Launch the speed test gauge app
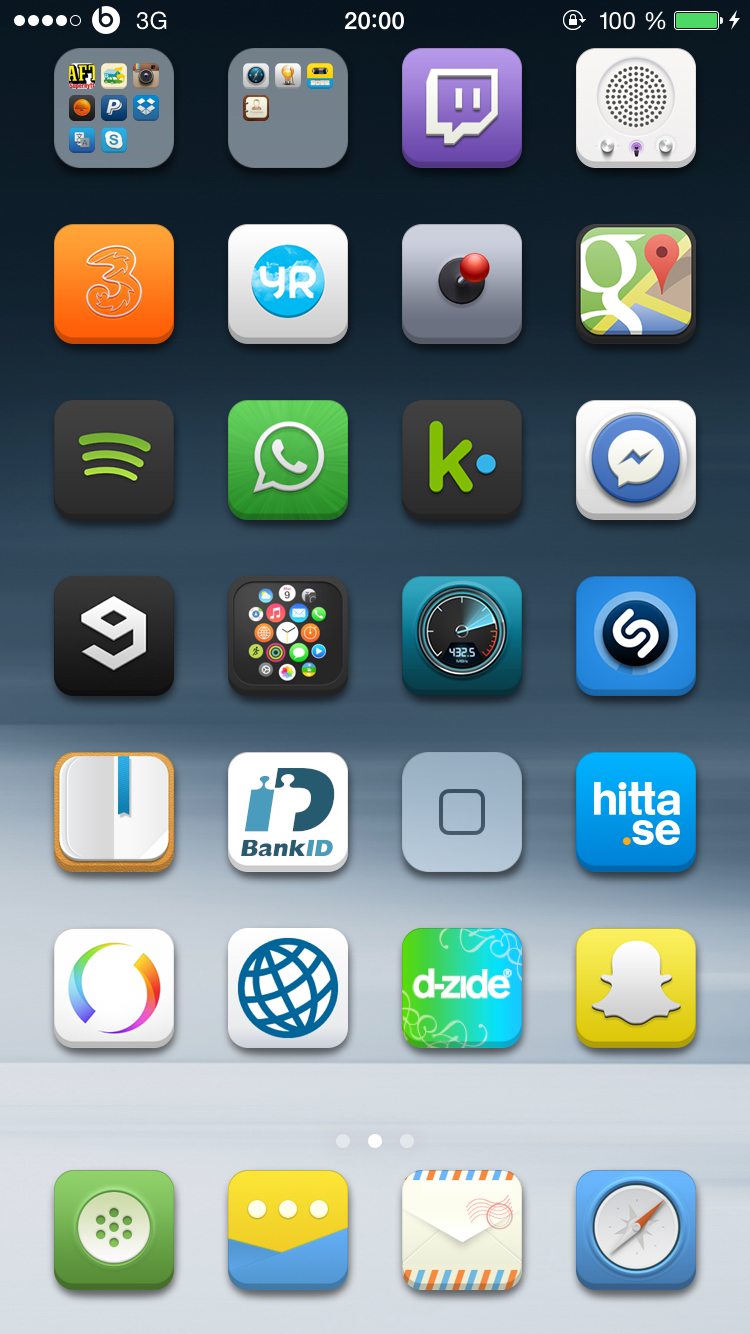 462,636
